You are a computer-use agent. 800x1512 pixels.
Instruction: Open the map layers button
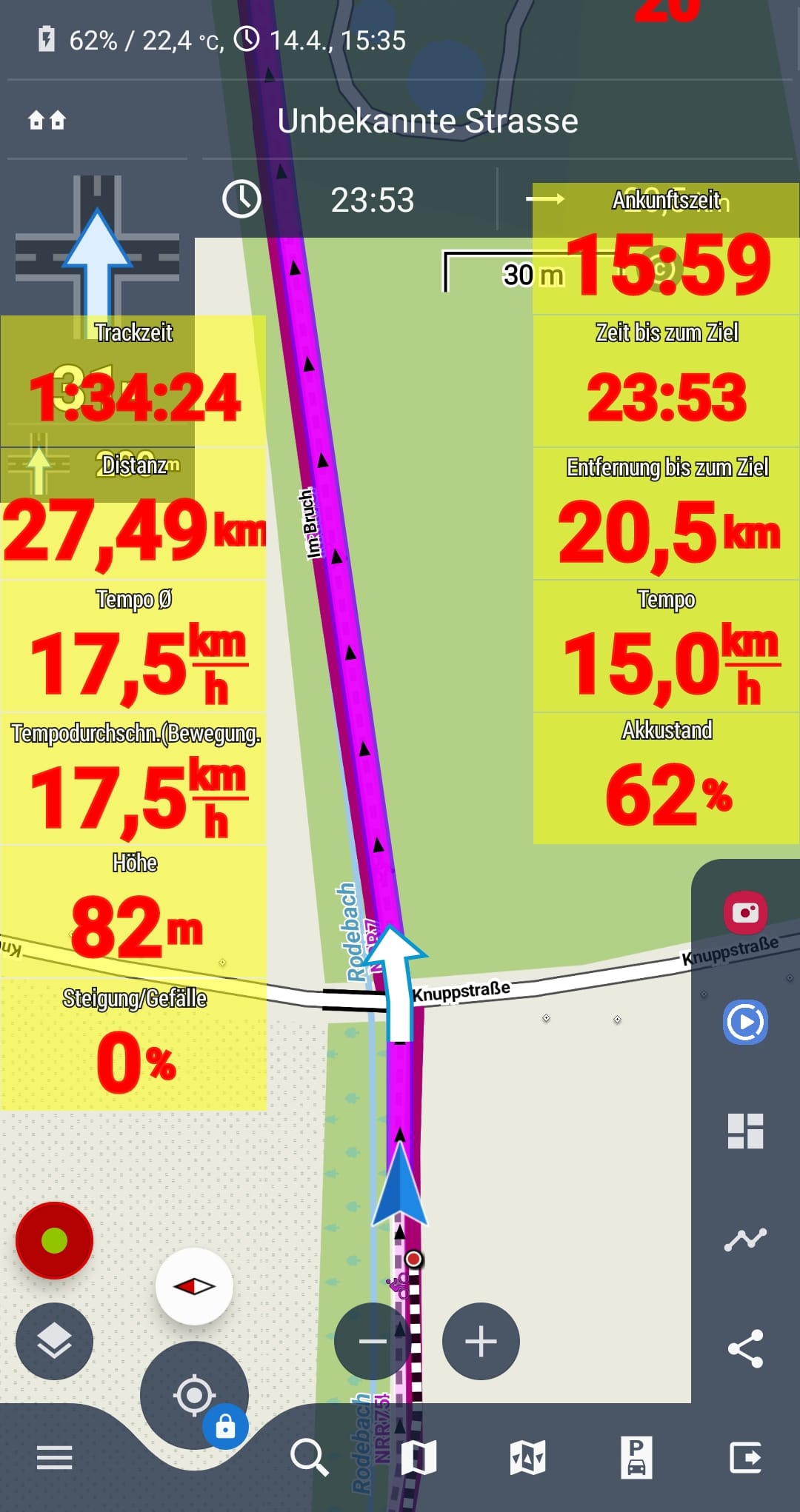pos(54,1341)
